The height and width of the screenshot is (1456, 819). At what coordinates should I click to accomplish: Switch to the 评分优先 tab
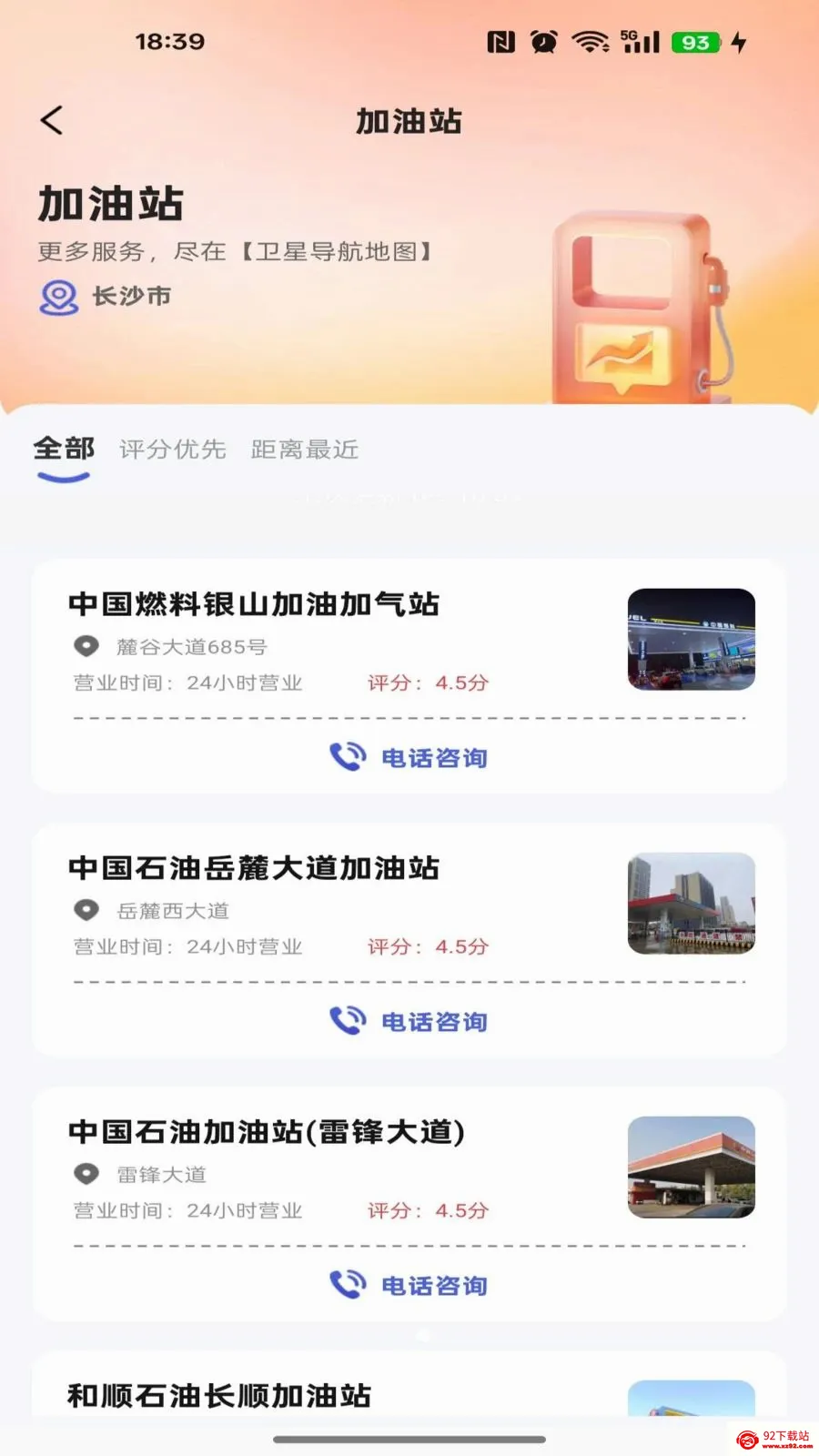coord(173,450)
